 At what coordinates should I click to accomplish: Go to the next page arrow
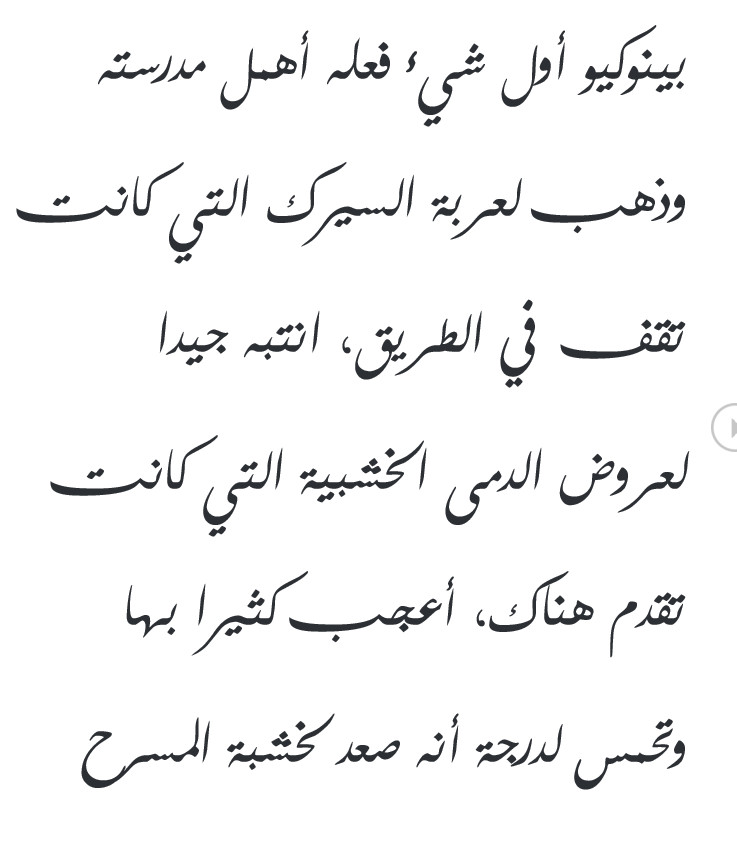click(x=727, y=428)
